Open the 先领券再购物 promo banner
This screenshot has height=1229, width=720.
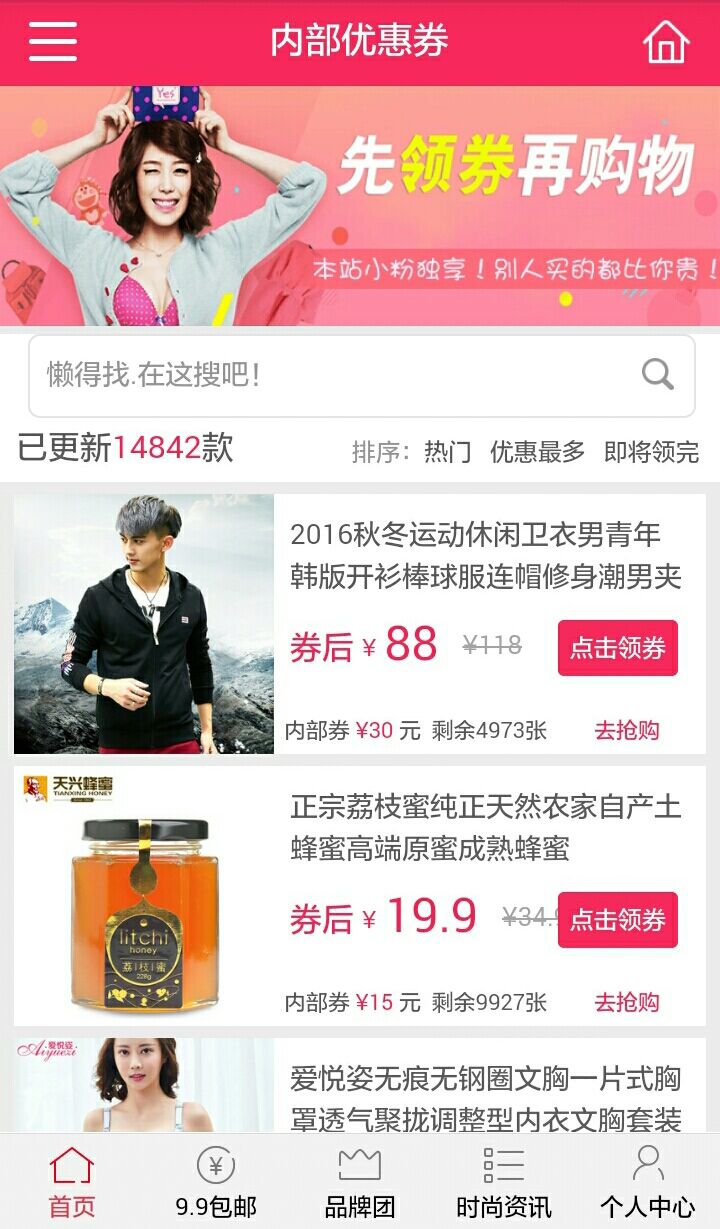click(360, 205)
